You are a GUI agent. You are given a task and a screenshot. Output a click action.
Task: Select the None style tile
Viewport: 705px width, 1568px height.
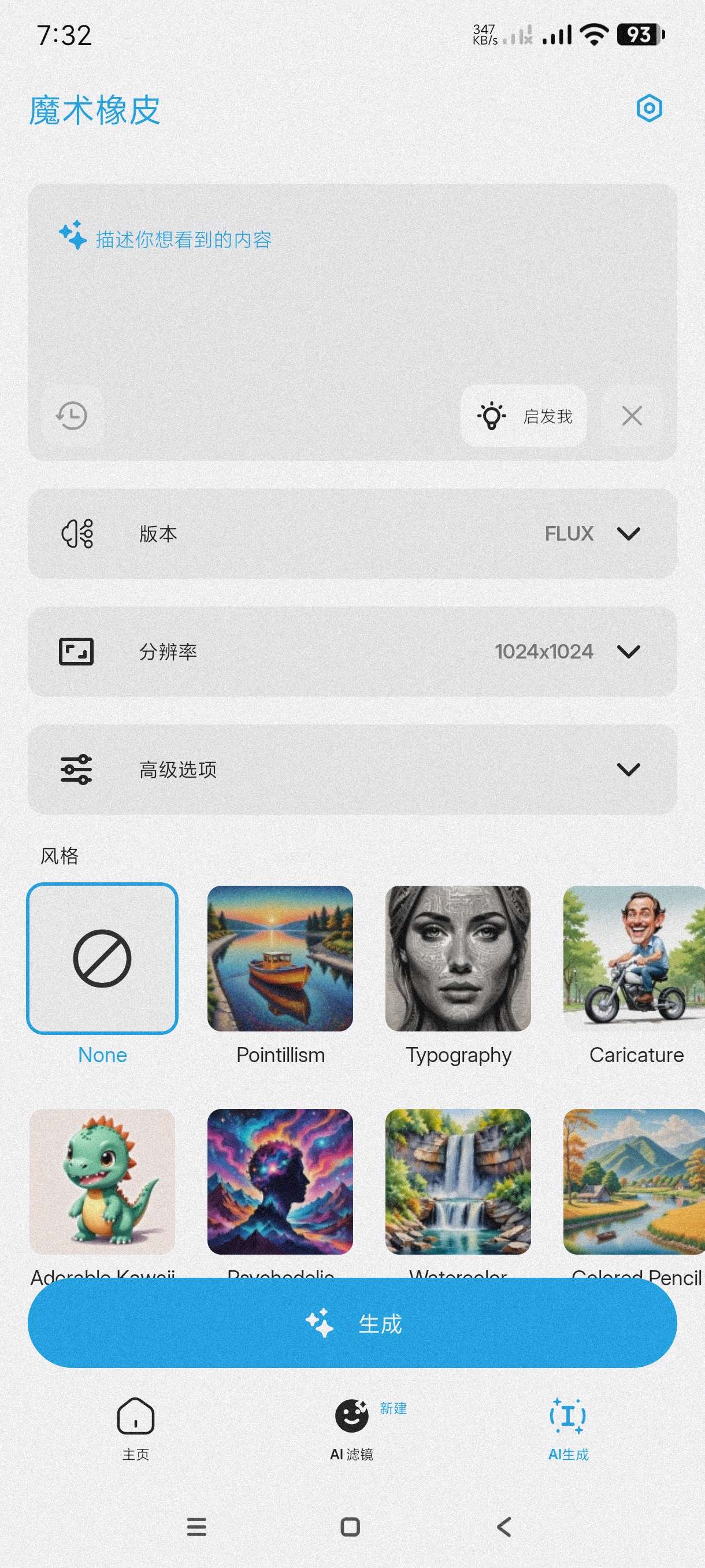coord(102,959)
